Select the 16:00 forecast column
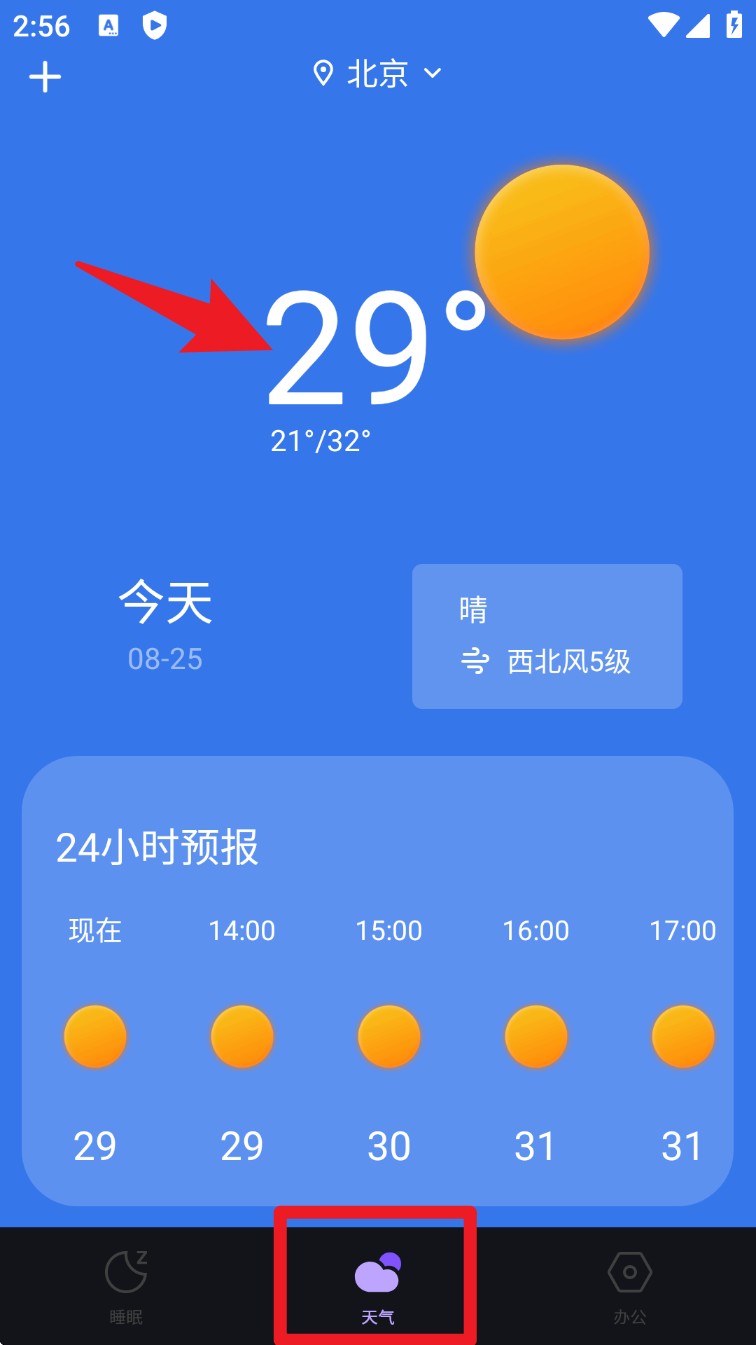 tap(535, 1036)
